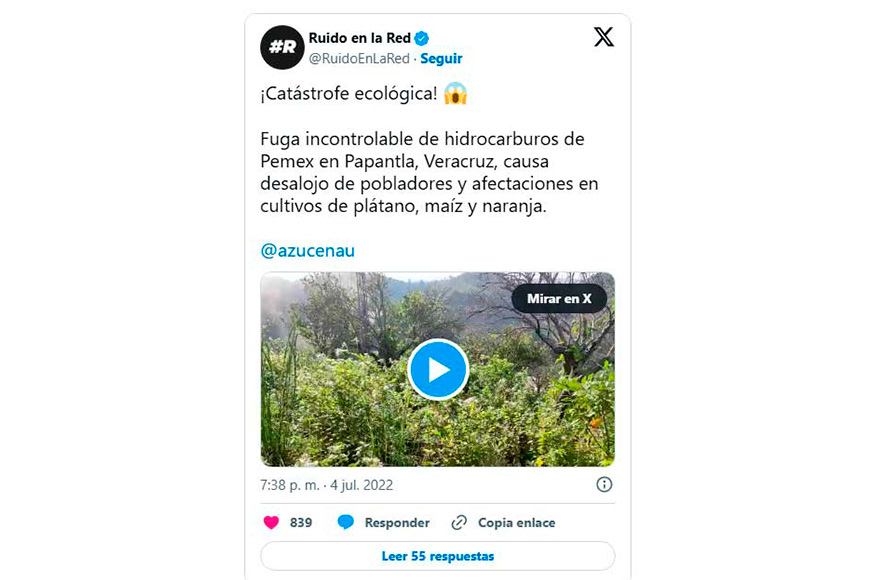Reply using the Responder button
The height and width of the screenshot is (580, 870).
(x=384, y=522)
